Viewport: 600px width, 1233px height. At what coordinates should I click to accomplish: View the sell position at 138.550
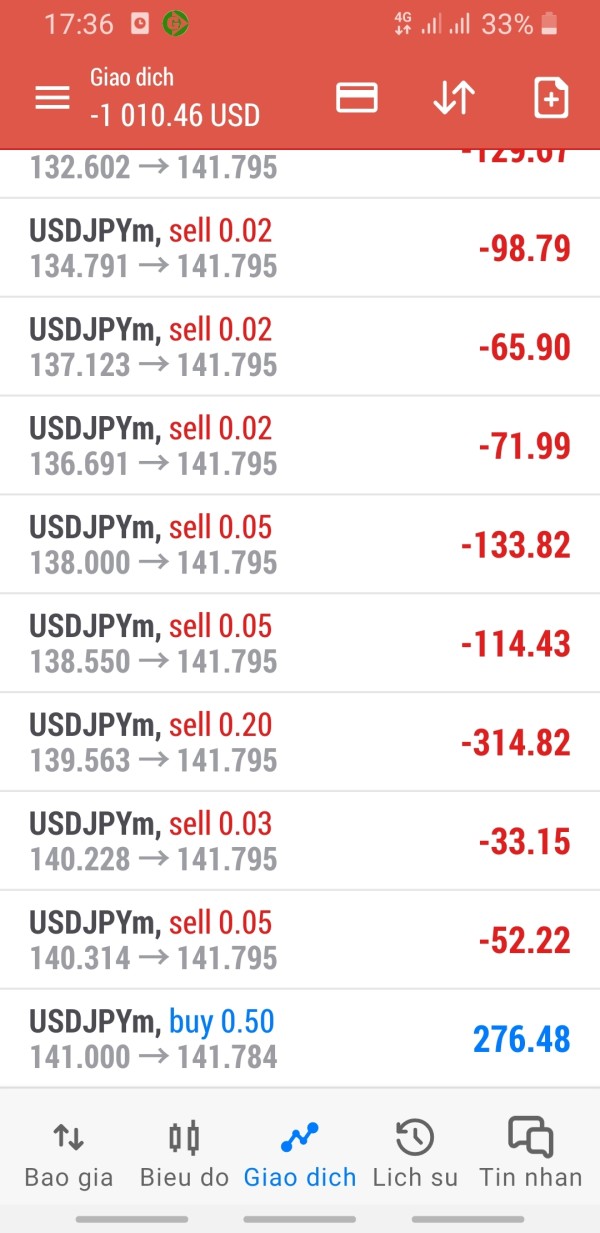tap(300, 644)
